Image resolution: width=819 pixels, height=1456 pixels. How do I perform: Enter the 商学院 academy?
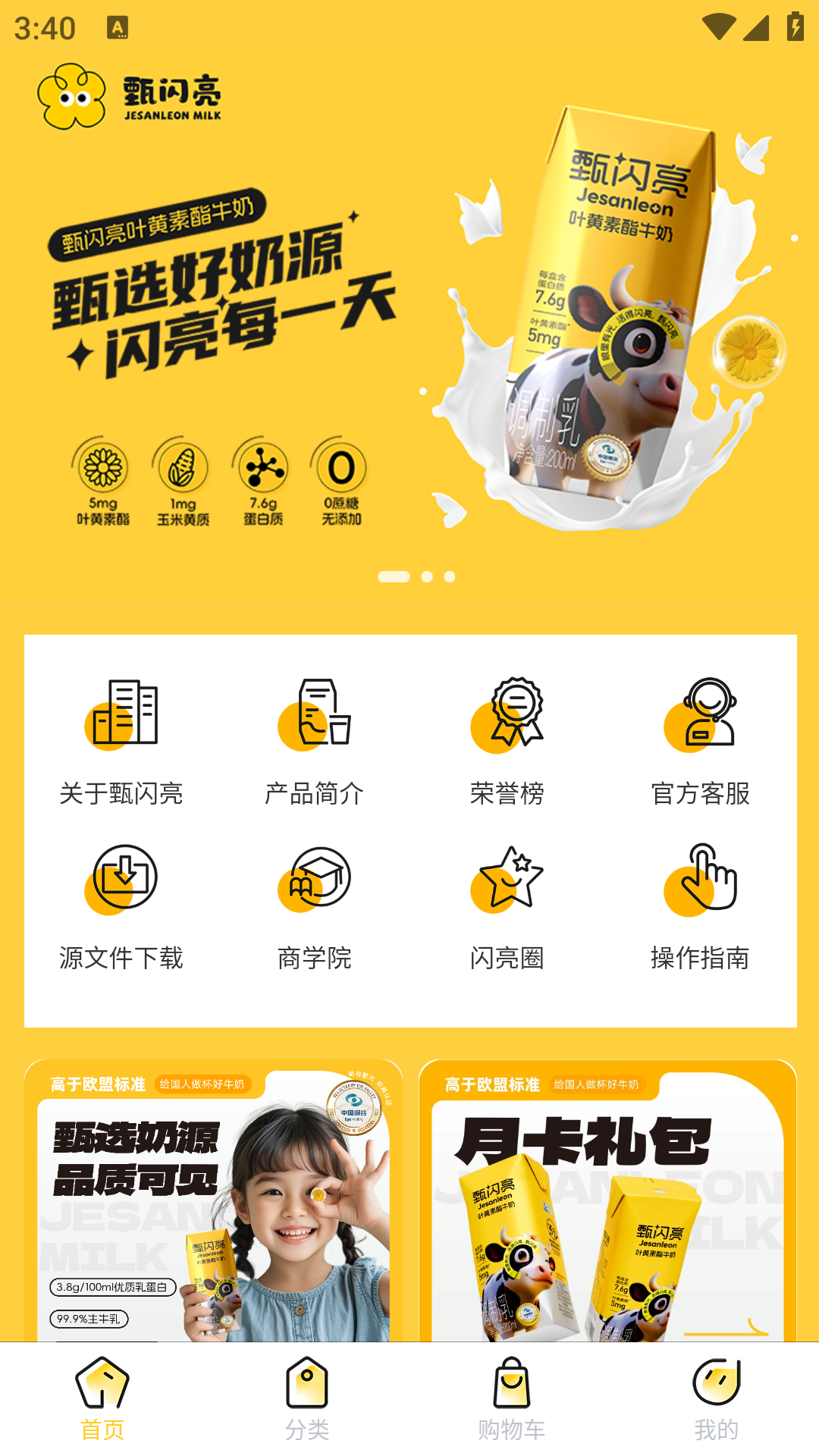tap(314, 907)
